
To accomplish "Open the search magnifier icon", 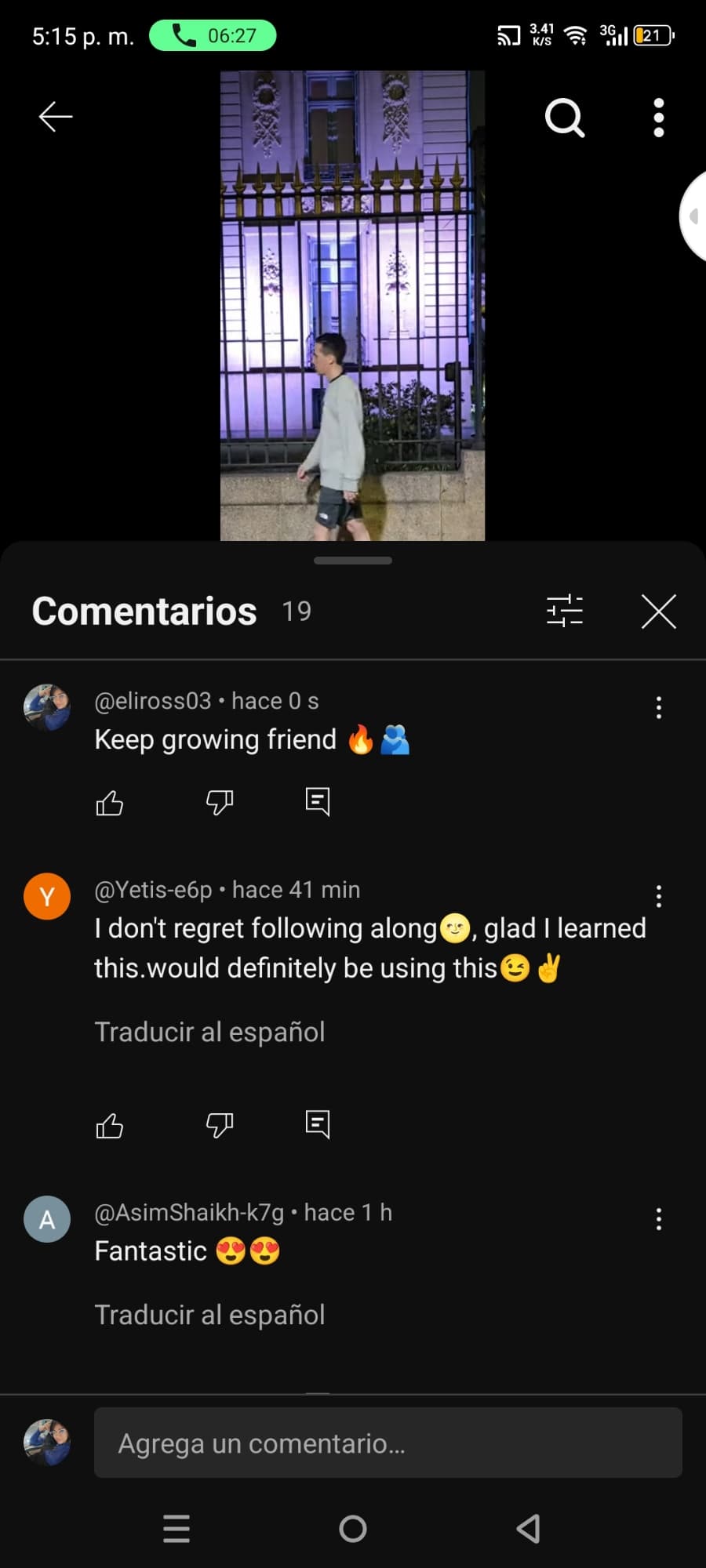I will point(565,118).
